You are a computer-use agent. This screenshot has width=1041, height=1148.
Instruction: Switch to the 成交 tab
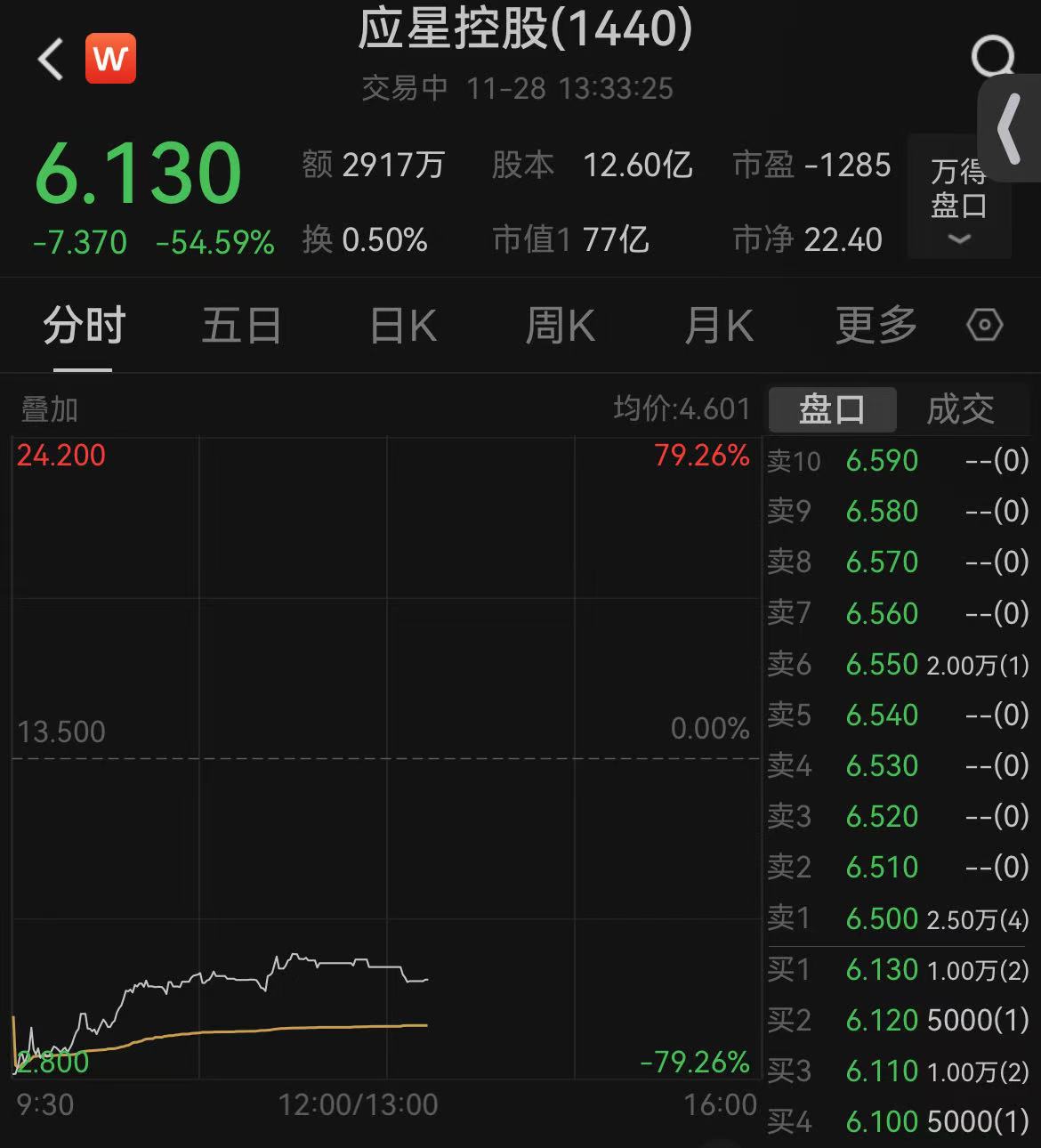960,409
